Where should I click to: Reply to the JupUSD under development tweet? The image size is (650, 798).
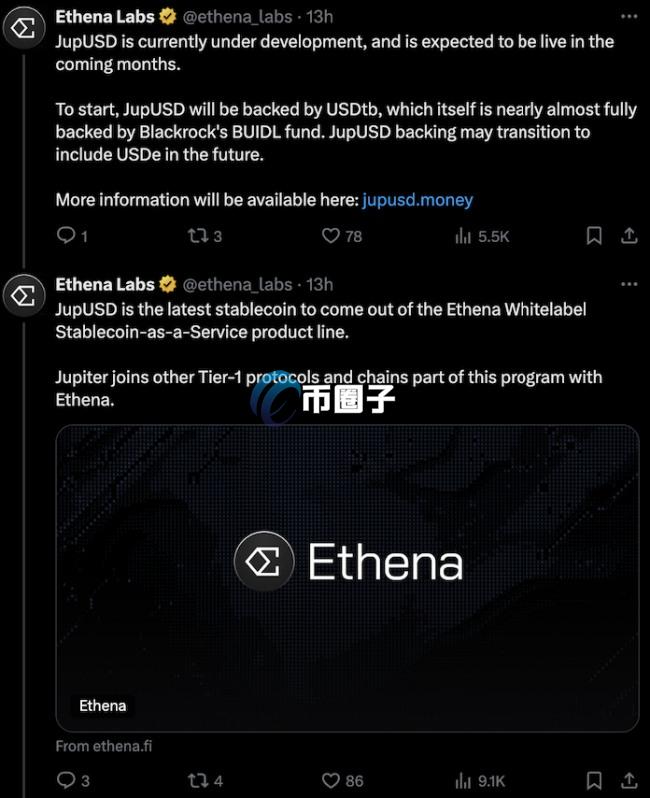click(x=67, y=236)
